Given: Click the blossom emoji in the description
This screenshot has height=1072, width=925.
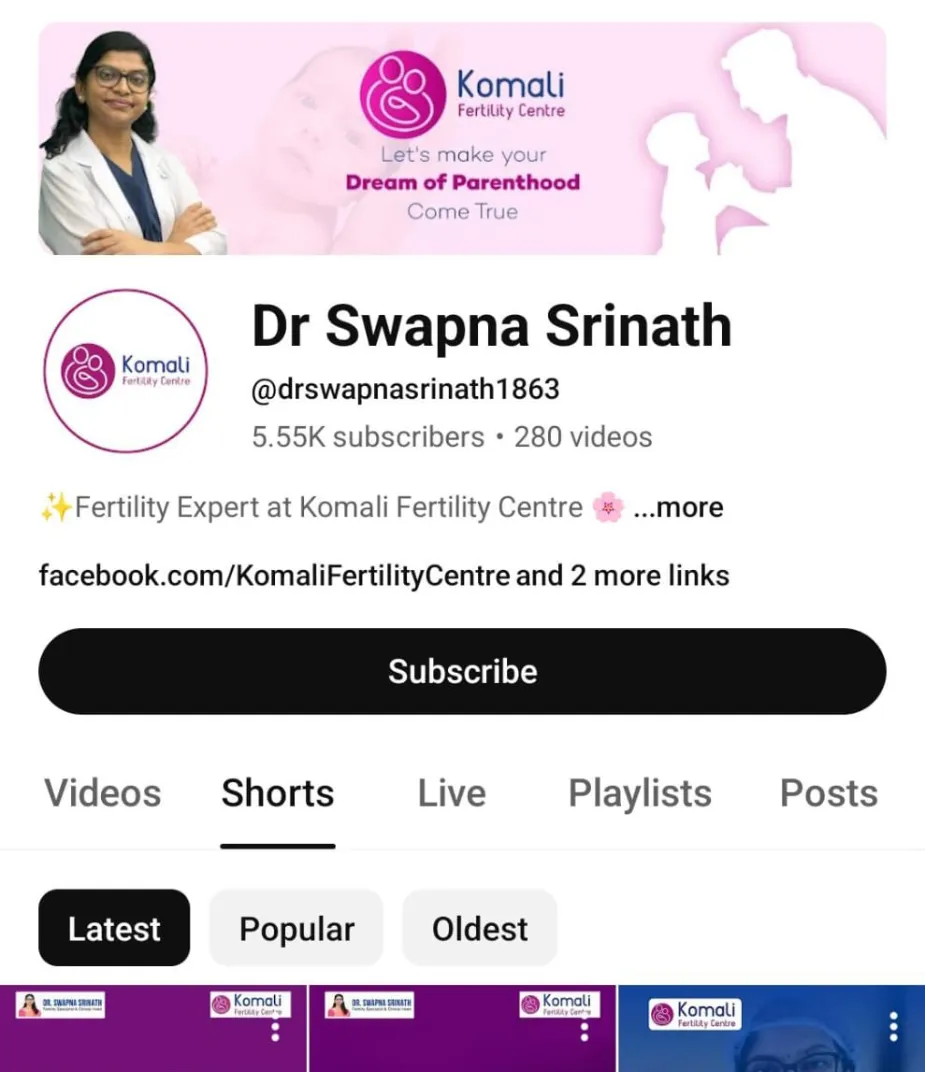Looking at the screenshot, I should 610,507.
